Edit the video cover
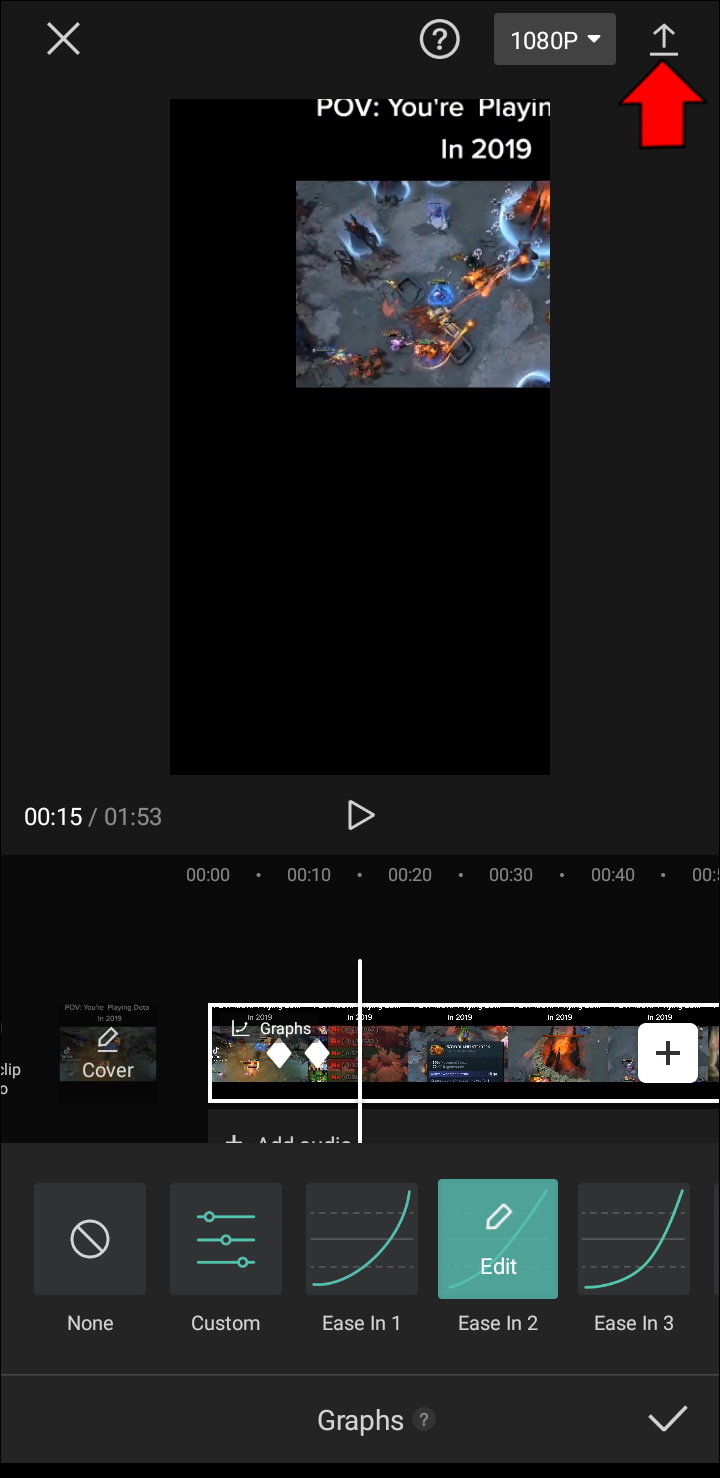This screenshot has height=1478, width=720. click(108, 1054)
